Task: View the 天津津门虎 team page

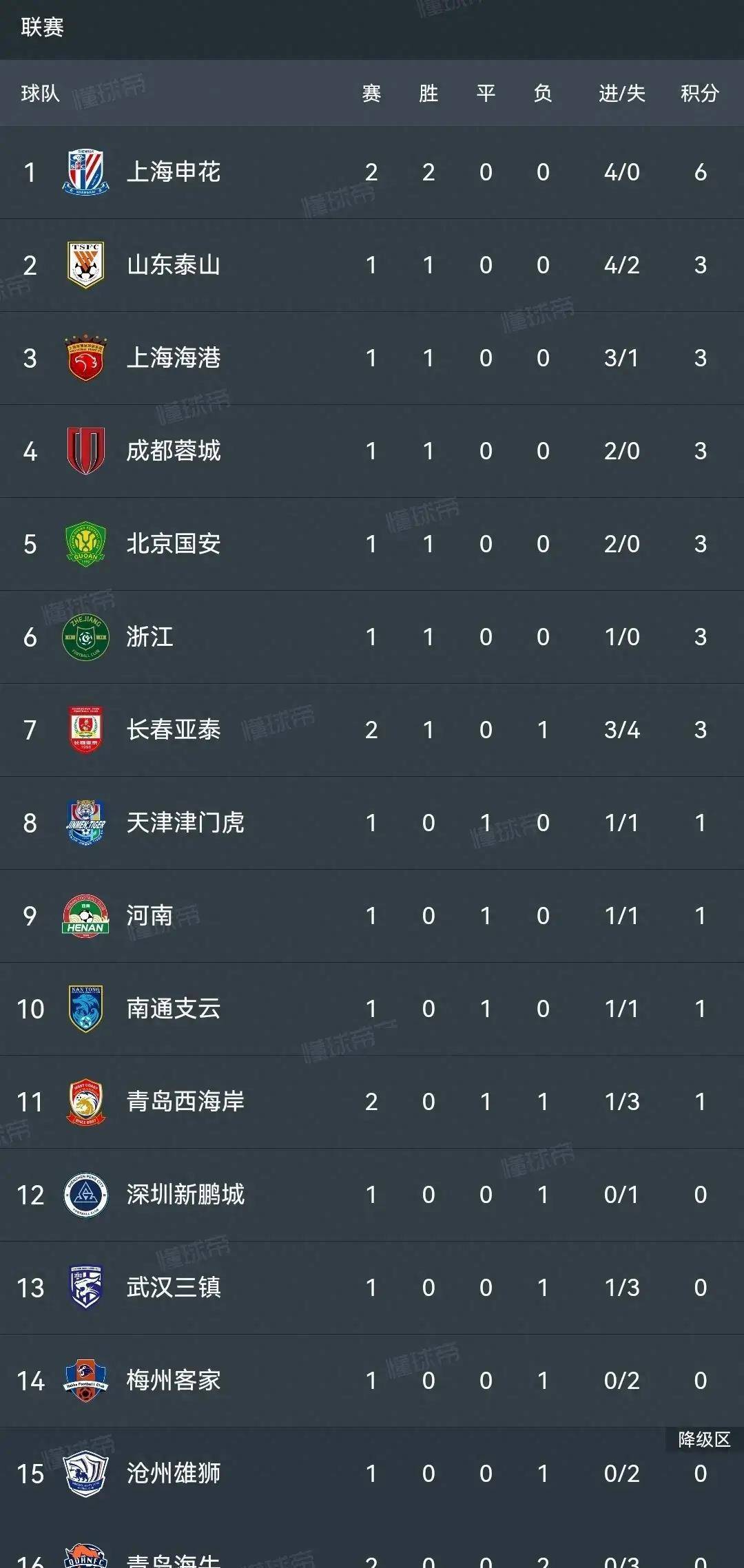Action: 372,823
